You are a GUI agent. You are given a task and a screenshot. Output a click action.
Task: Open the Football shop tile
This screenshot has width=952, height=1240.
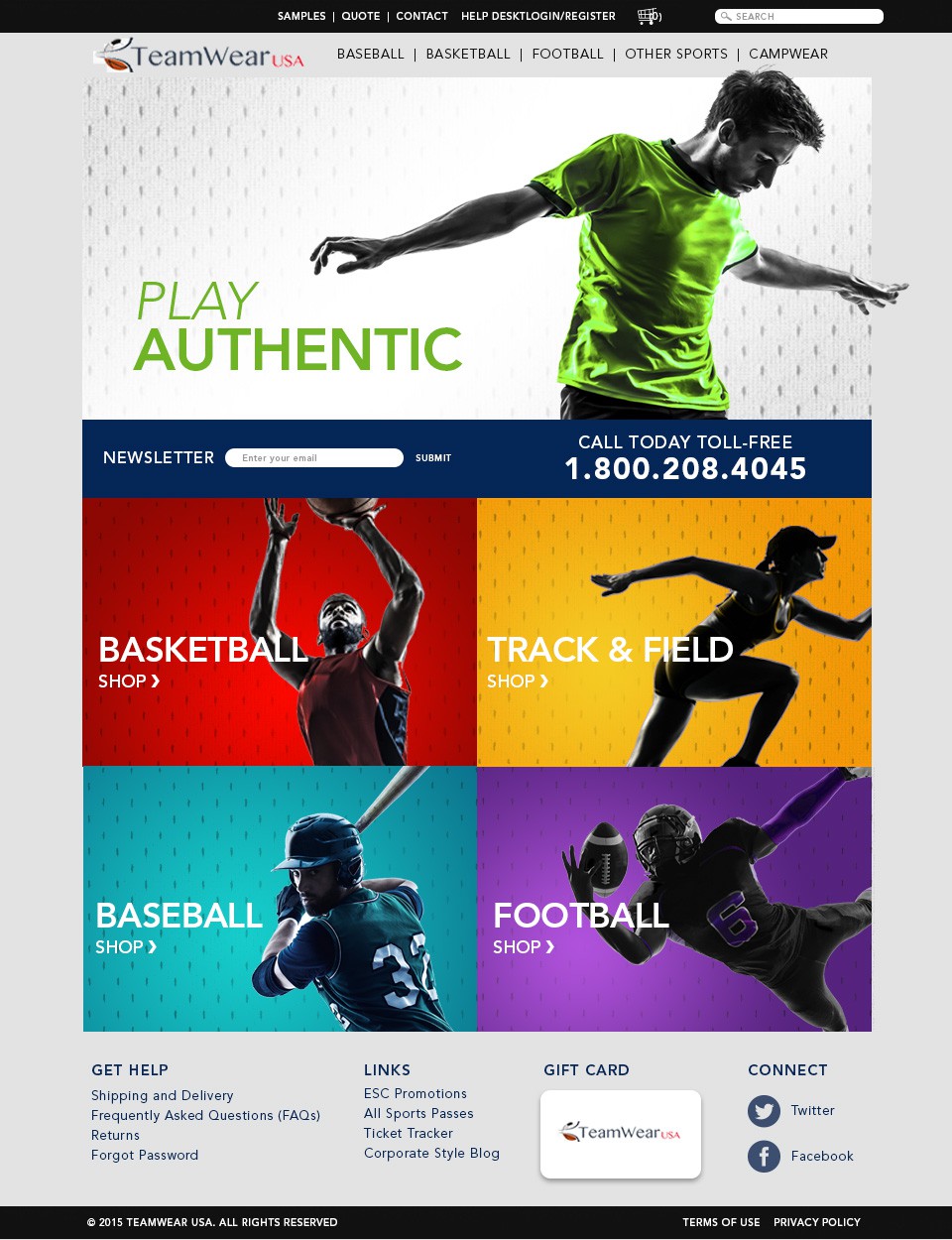(x=524, y=946)
